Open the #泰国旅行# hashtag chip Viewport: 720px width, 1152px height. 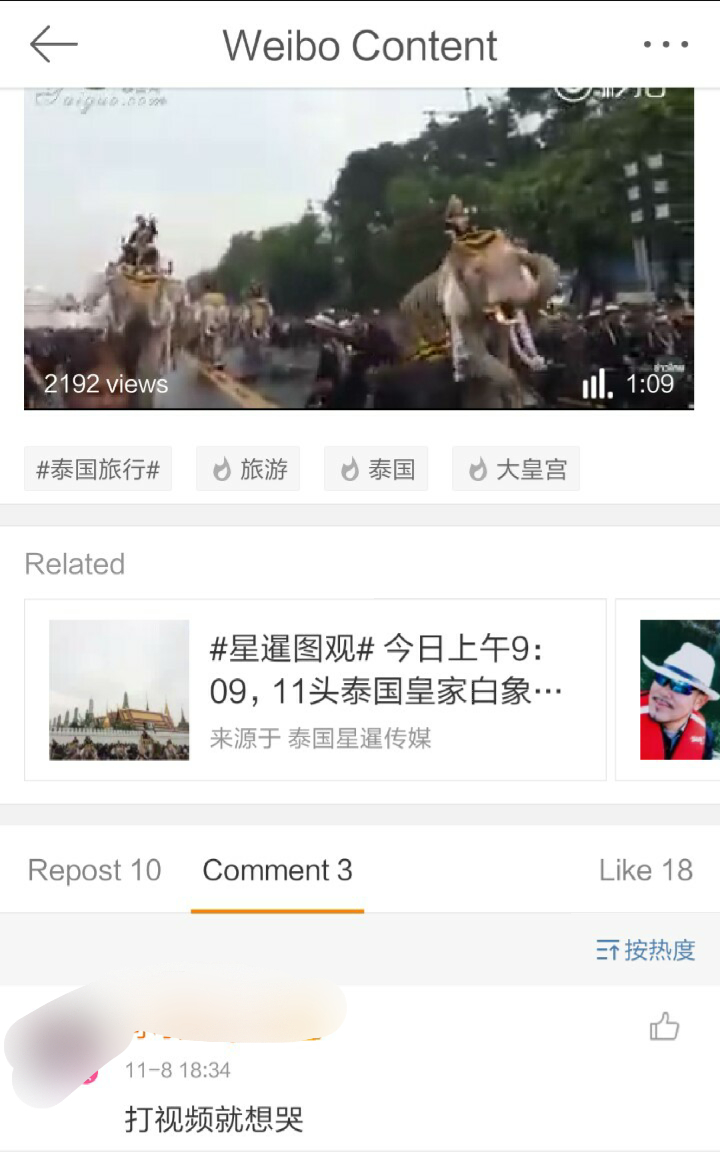[x=98, y=470]
